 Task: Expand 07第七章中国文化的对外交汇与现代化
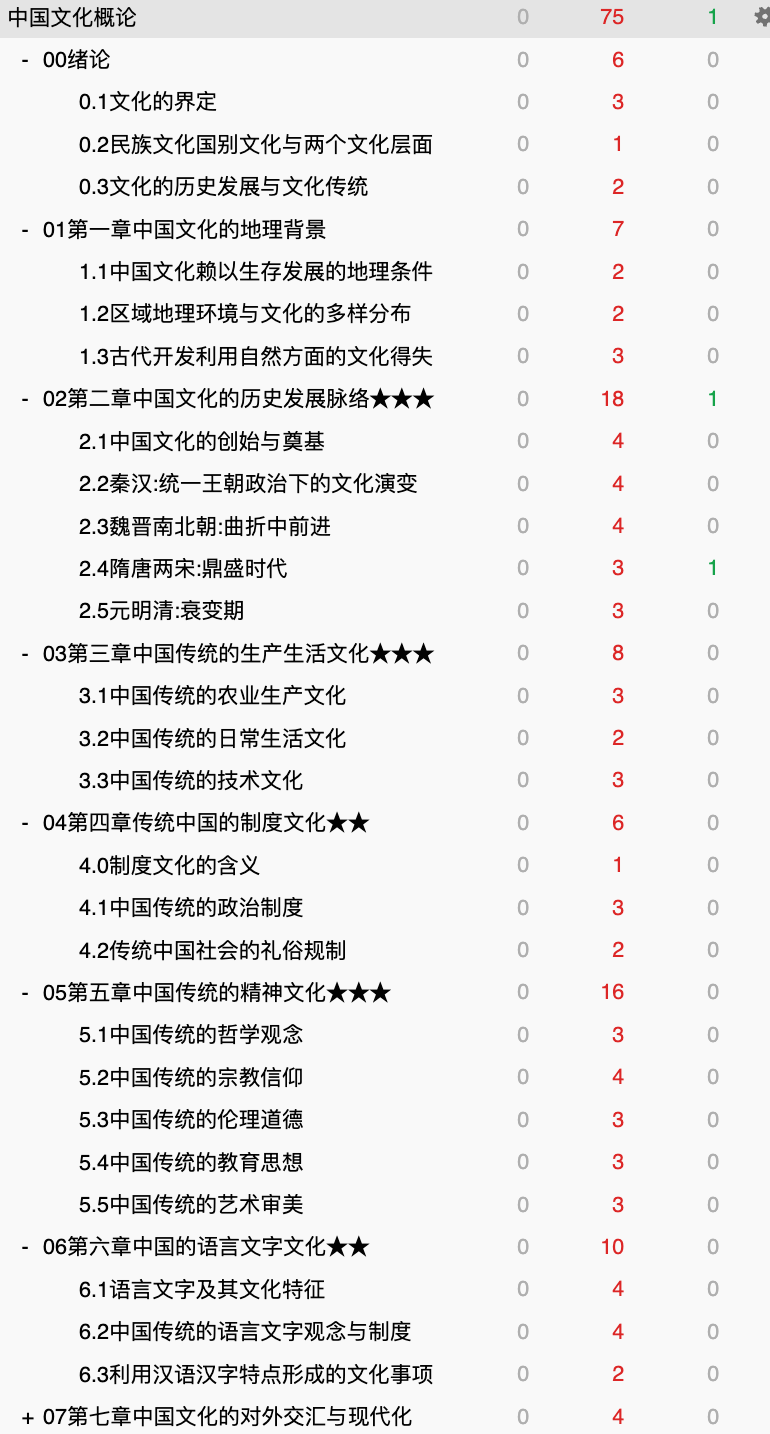(27, 1417)
